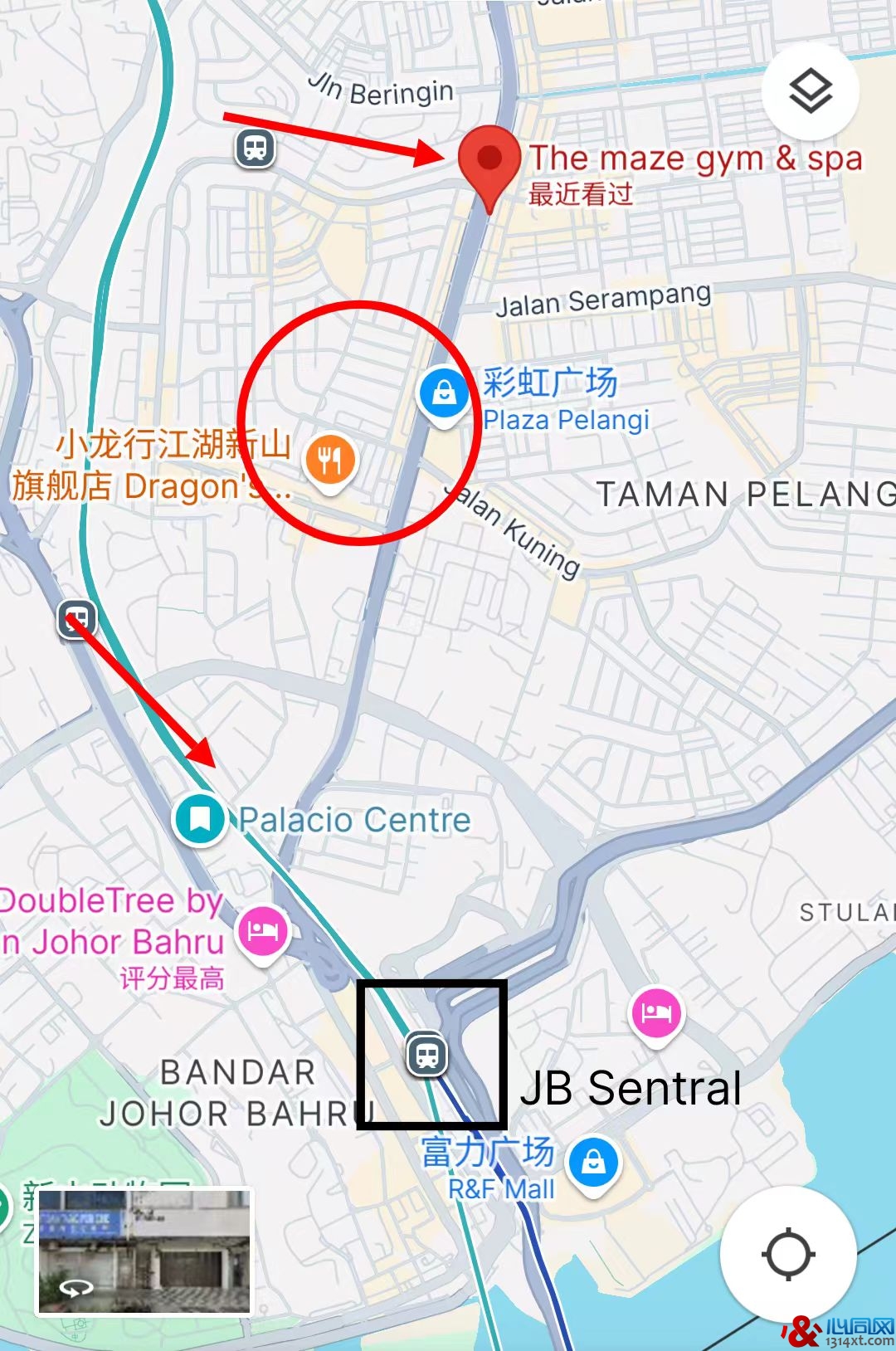896x1351 pixels.
Task: Tap the pink hotel marker near Stulang
Action: (656, 1012)
